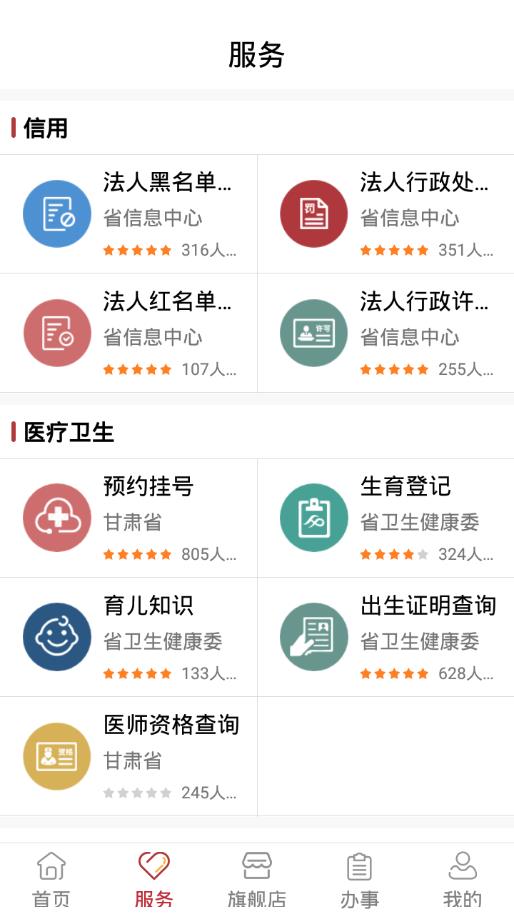Open 出生证明查询 lookup
This screenshot has height=914, width=514.
[x=386, y=637]
